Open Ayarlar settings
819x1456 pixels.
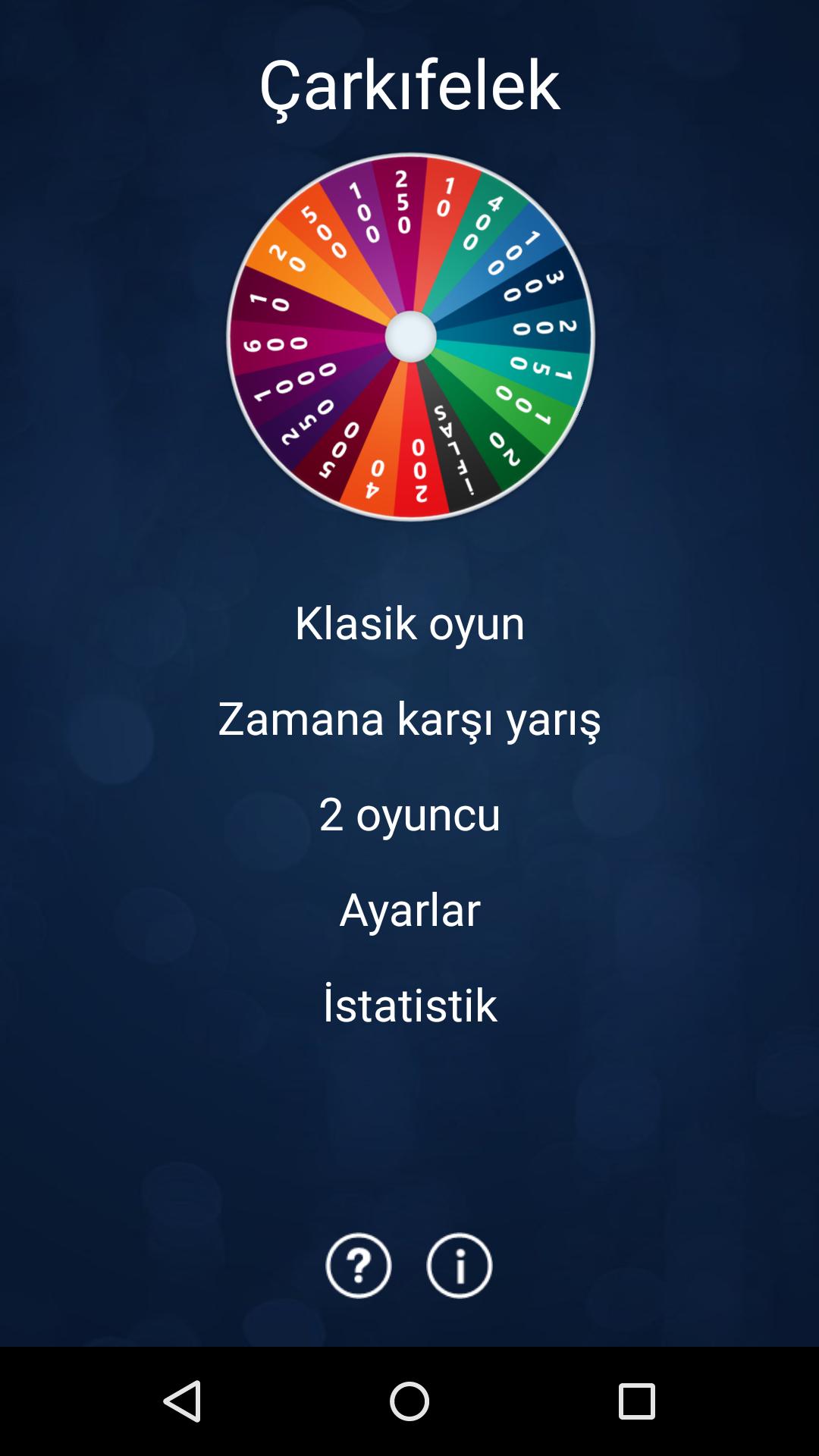coord(409,910)
